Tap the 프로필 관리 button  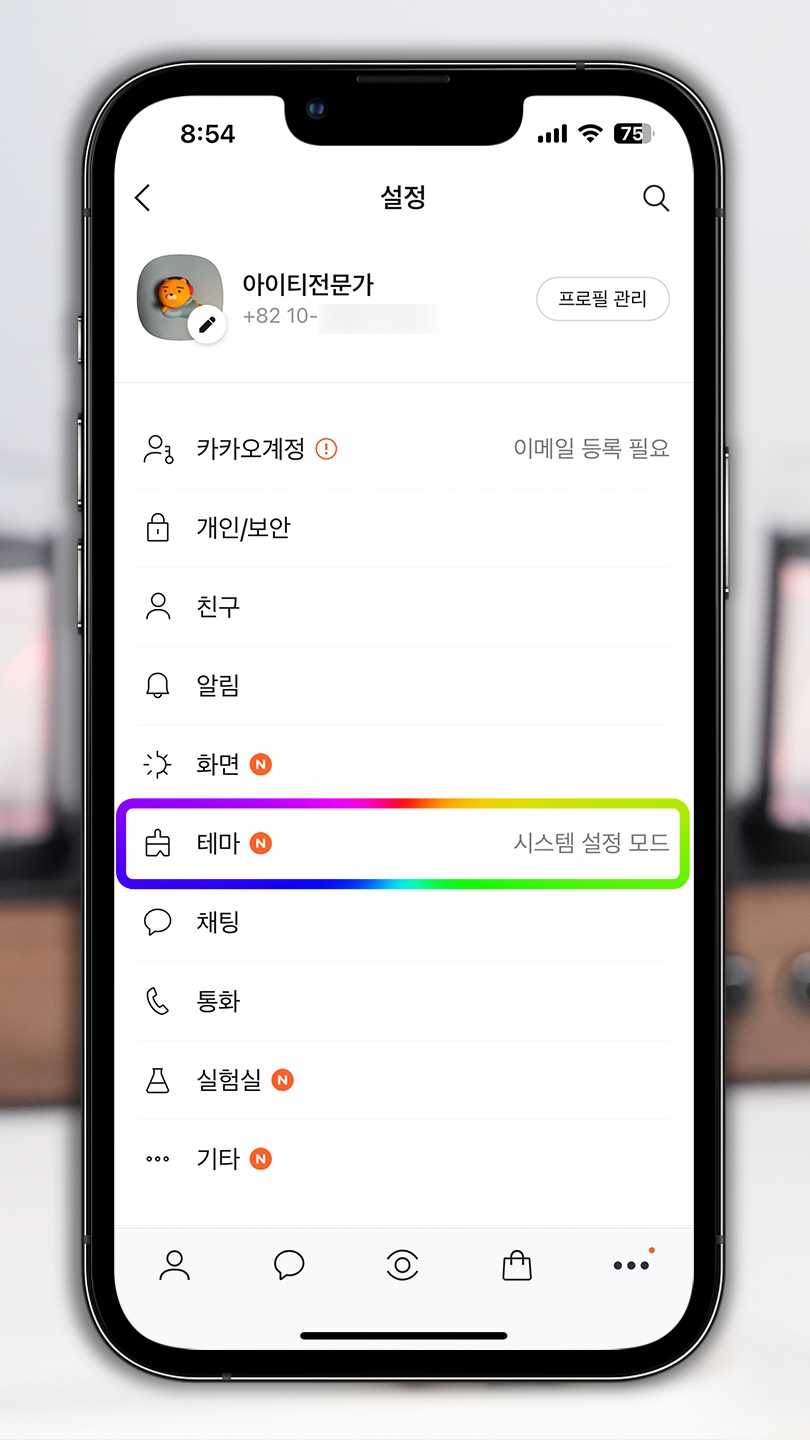603,299
